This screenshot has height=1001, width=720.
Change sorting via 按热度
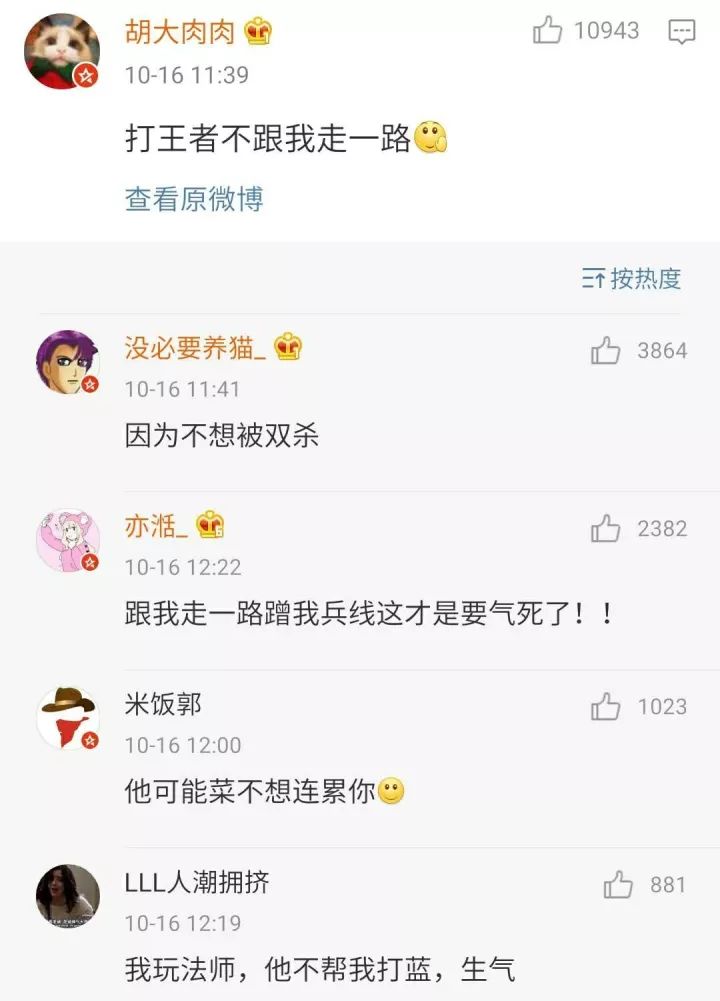pyautogui.click(x=632, y=279)
